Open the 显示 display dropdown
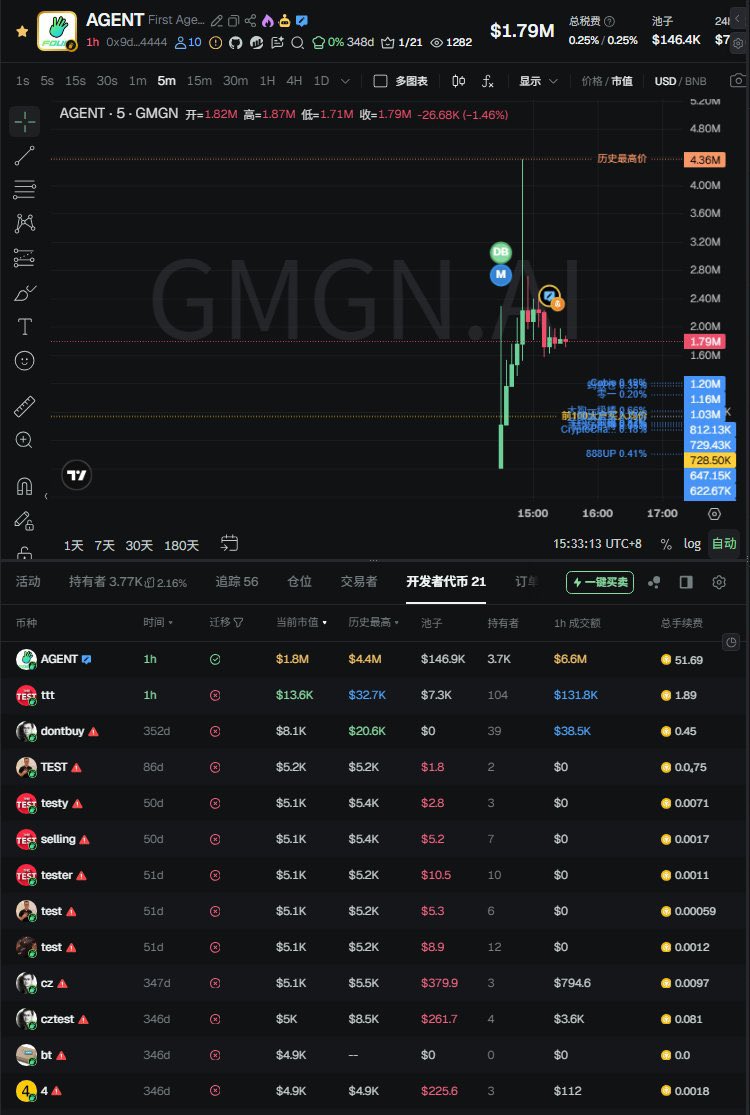The image size is (750, 1115). 538,81
